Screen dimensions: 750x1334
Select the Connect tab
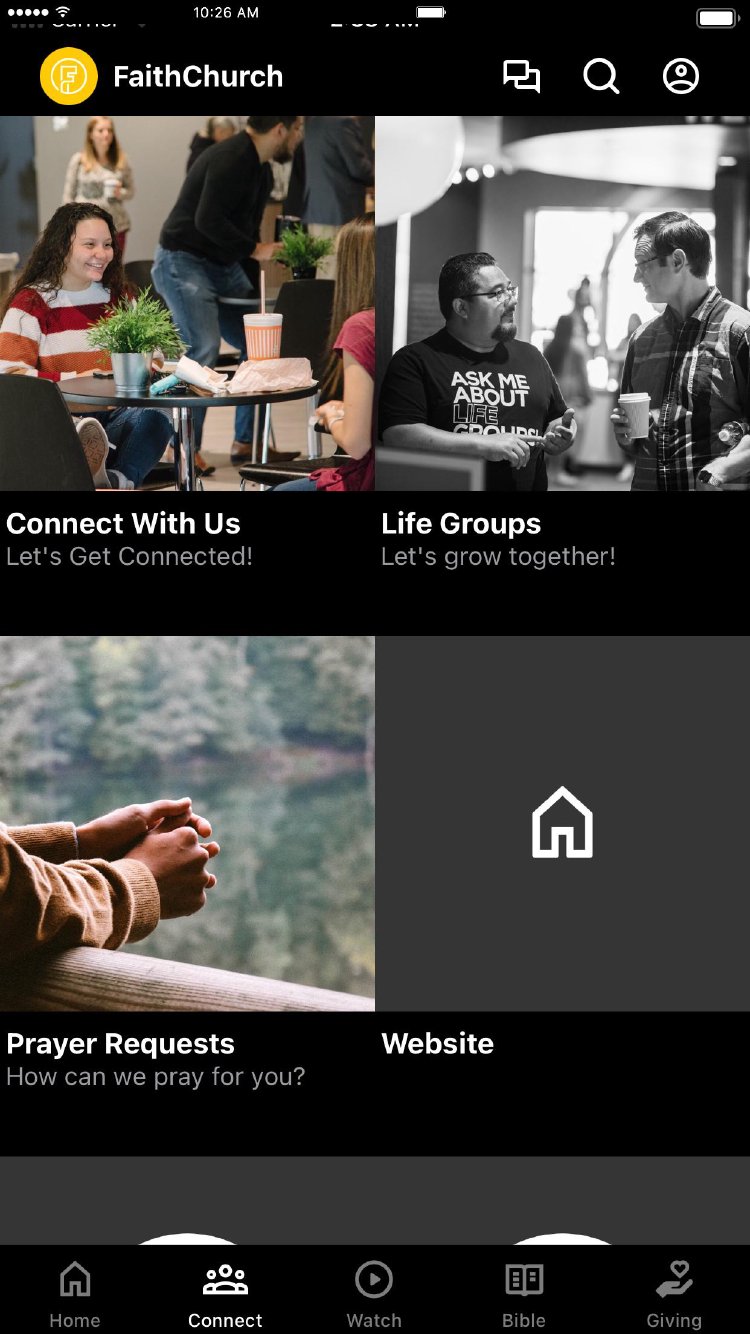[x=225, y=1293]
